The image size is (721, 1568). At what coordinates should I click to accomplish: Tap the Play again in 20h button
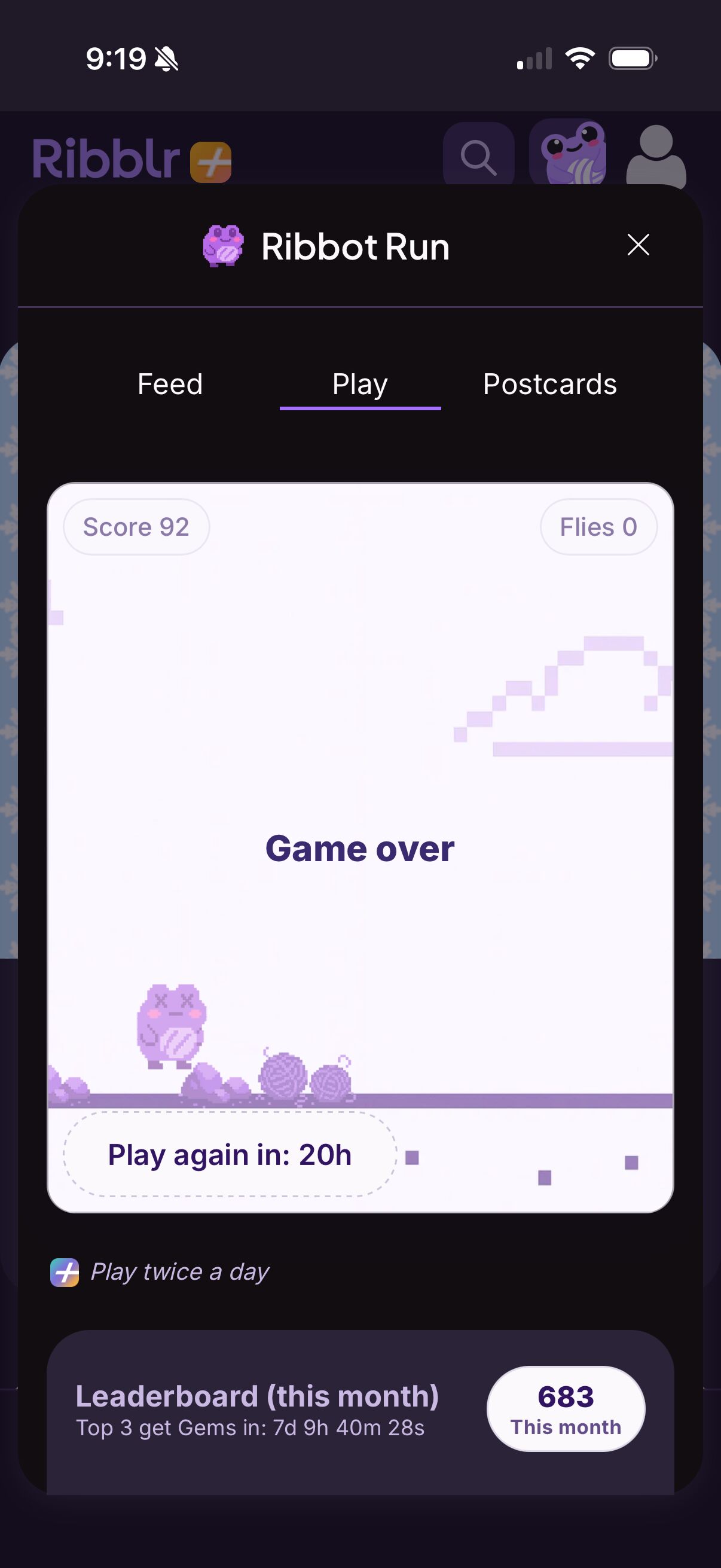[230, 1155]
